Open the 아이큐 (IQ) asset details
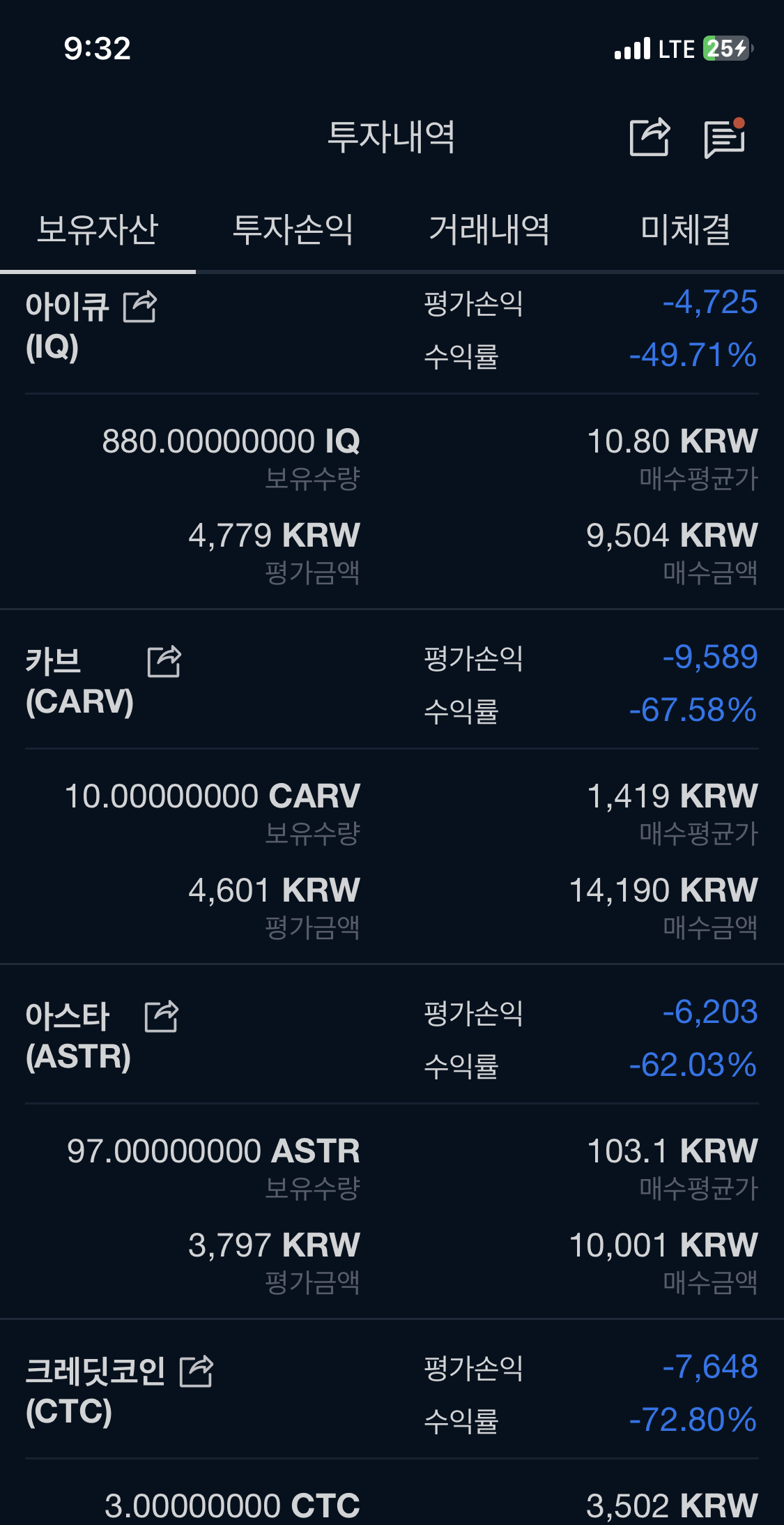 point(67,326)
